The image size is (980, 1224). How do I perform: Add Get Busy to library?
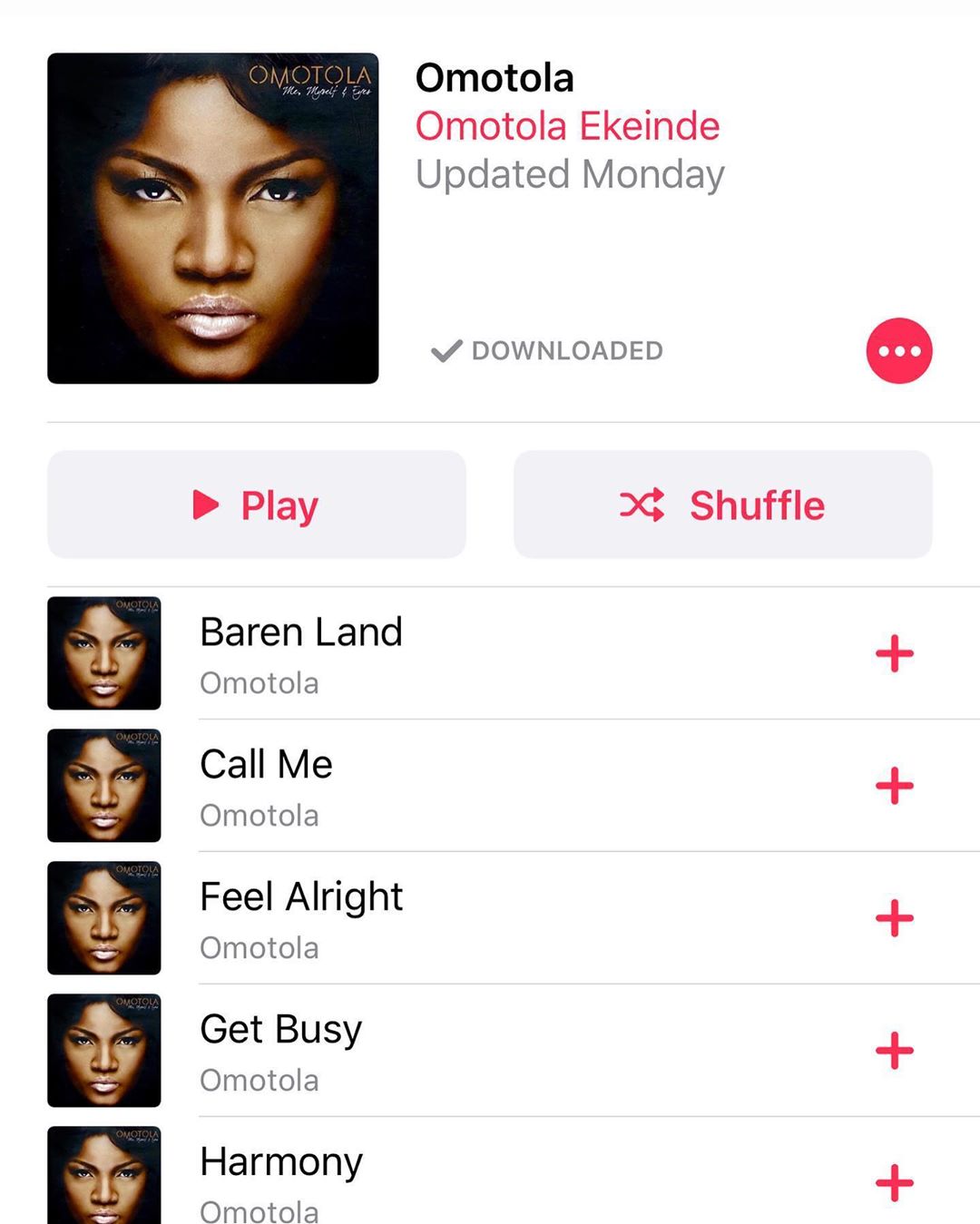pos(894,1051)
